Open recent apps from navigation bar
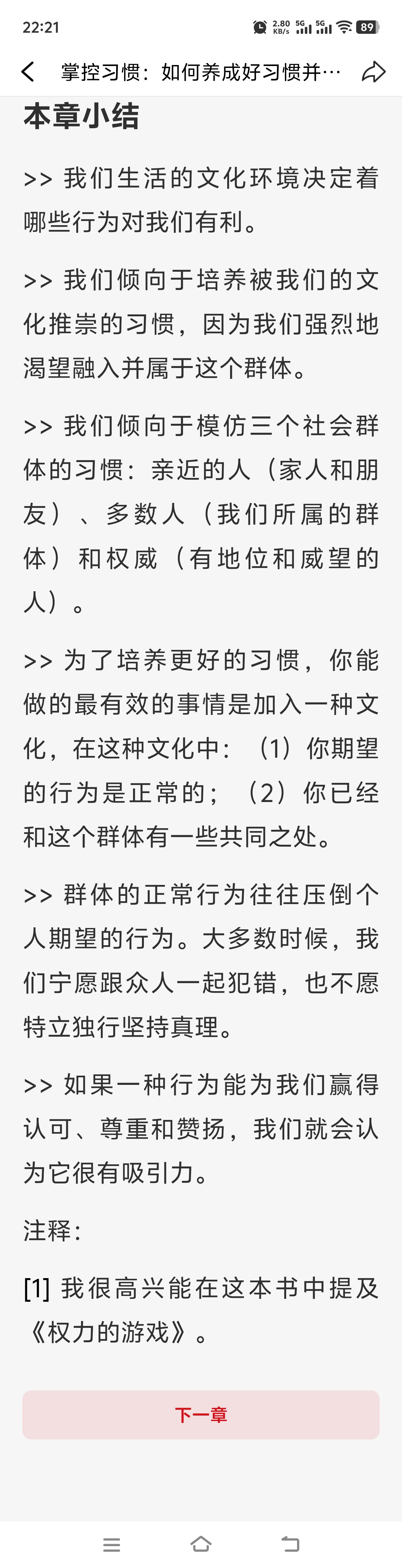Screen dimensions: 402x1568 pyautogui.click(x=111, y=1544)
